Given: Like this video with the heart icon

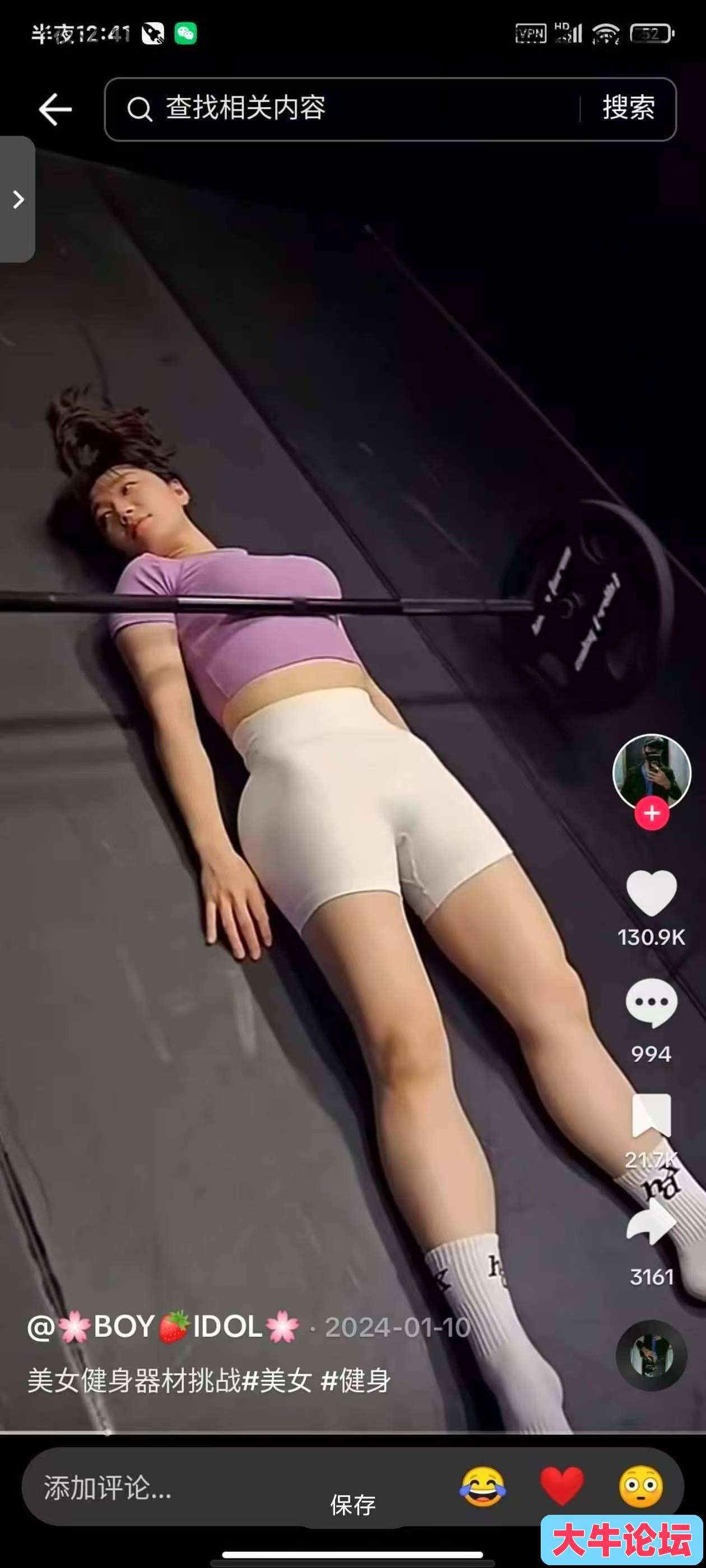Looking at the screenshot, I should (651, 893).
